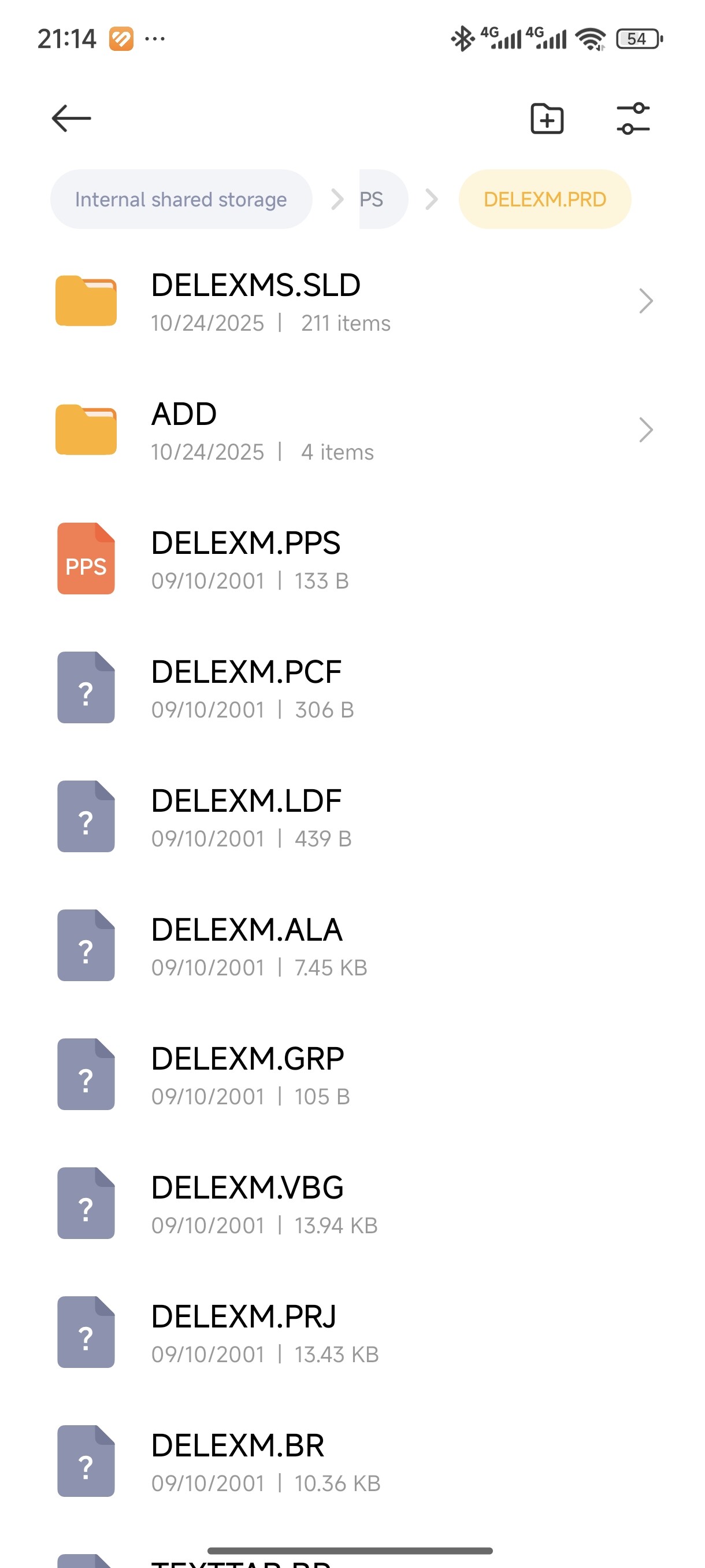
Task: Navigate to the PS breadcrumb folder
Action: coord(378,199)
